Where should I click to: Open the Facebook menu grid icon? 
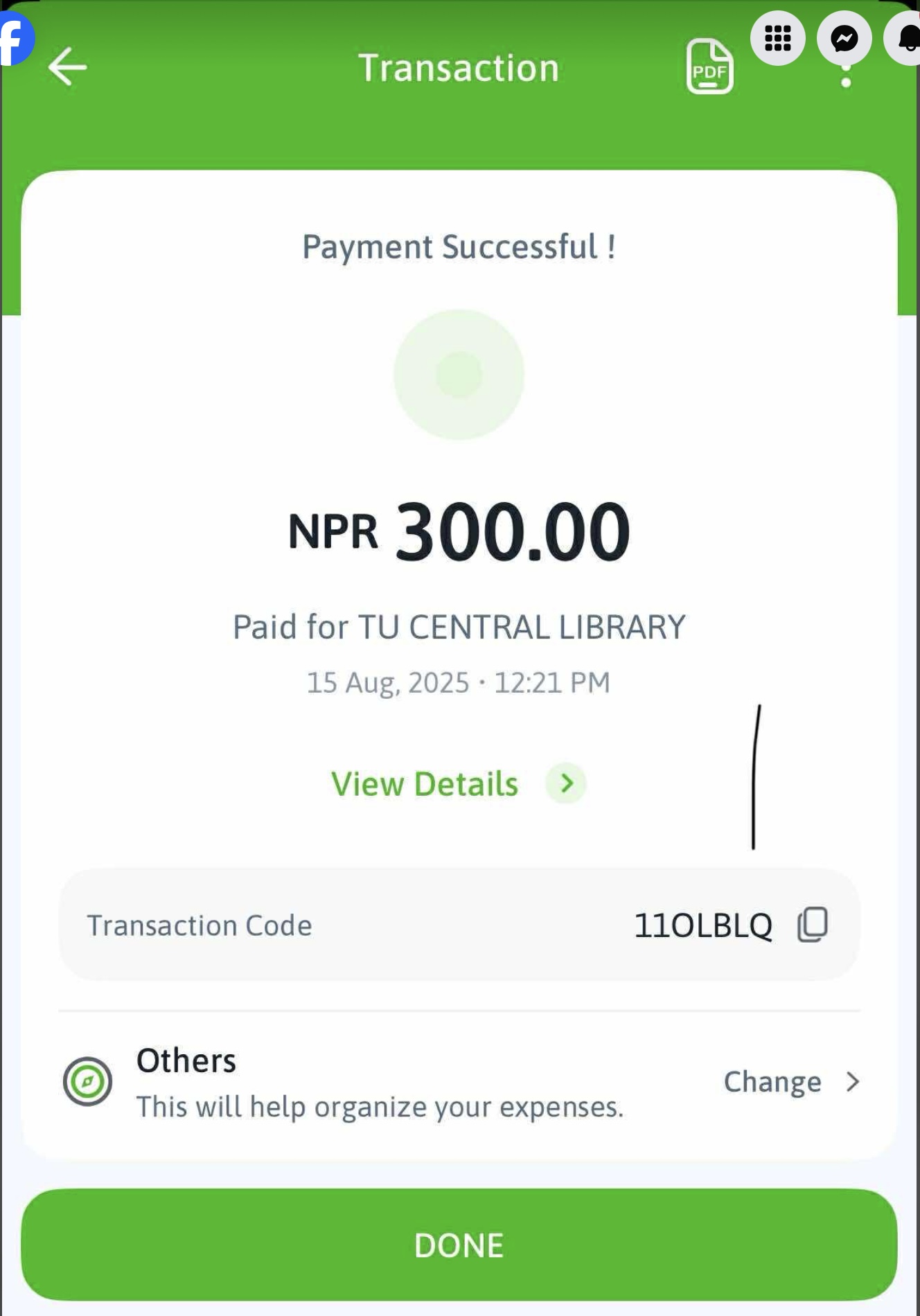click(x=777, y=38)
